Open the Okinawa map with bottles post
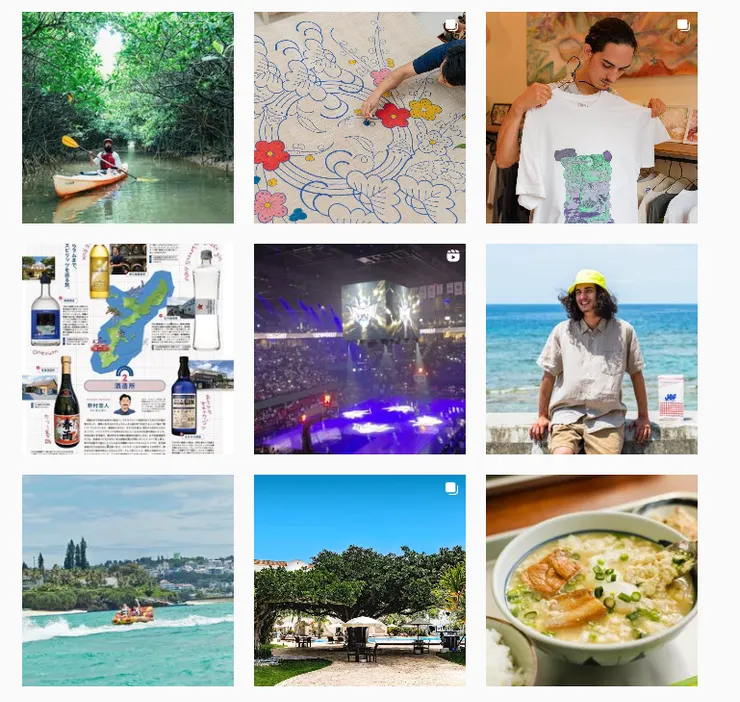This screenshot has height=702, width=740. (x=128, y=349)
